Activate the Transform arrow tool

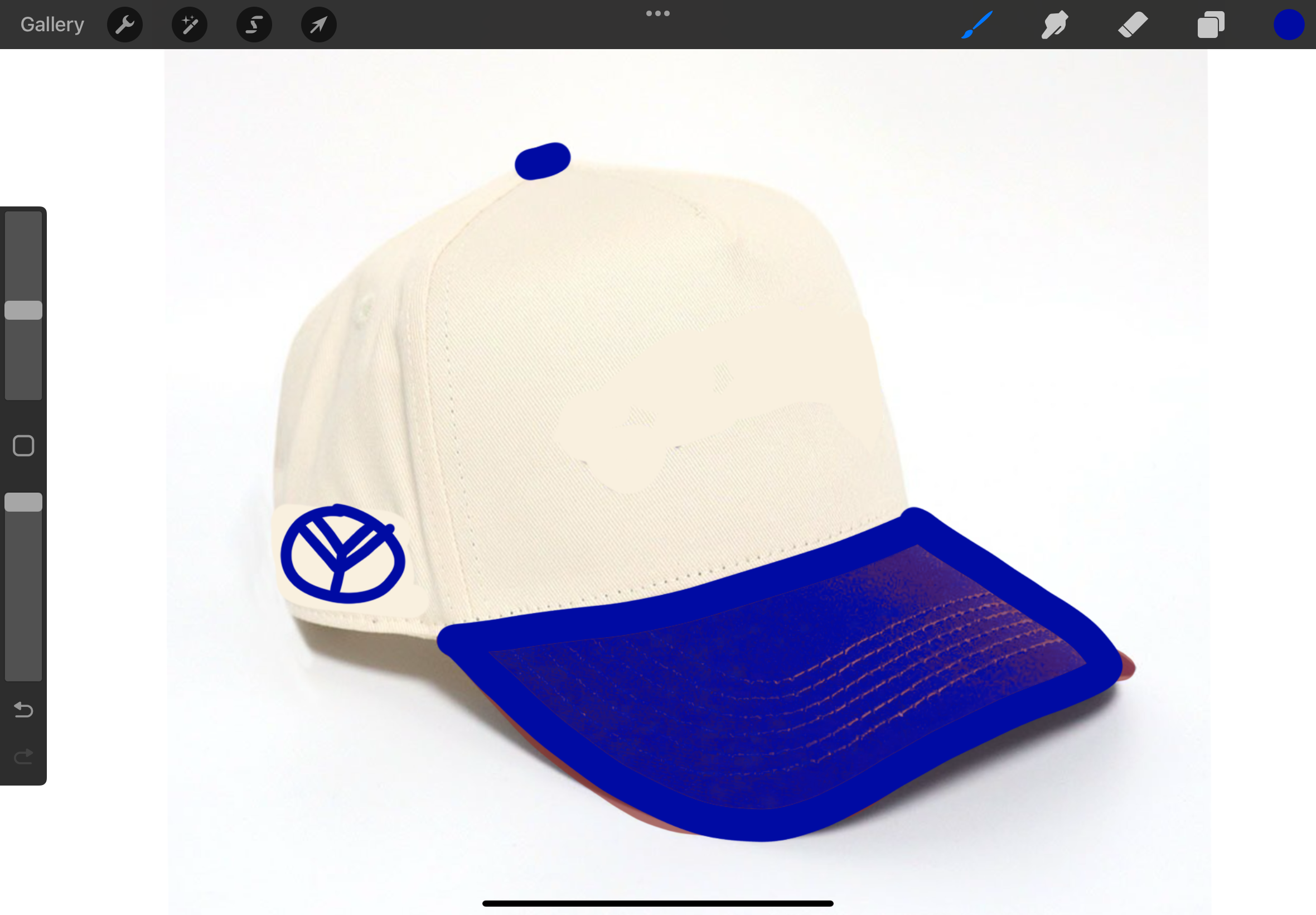(x=319, y=25)
